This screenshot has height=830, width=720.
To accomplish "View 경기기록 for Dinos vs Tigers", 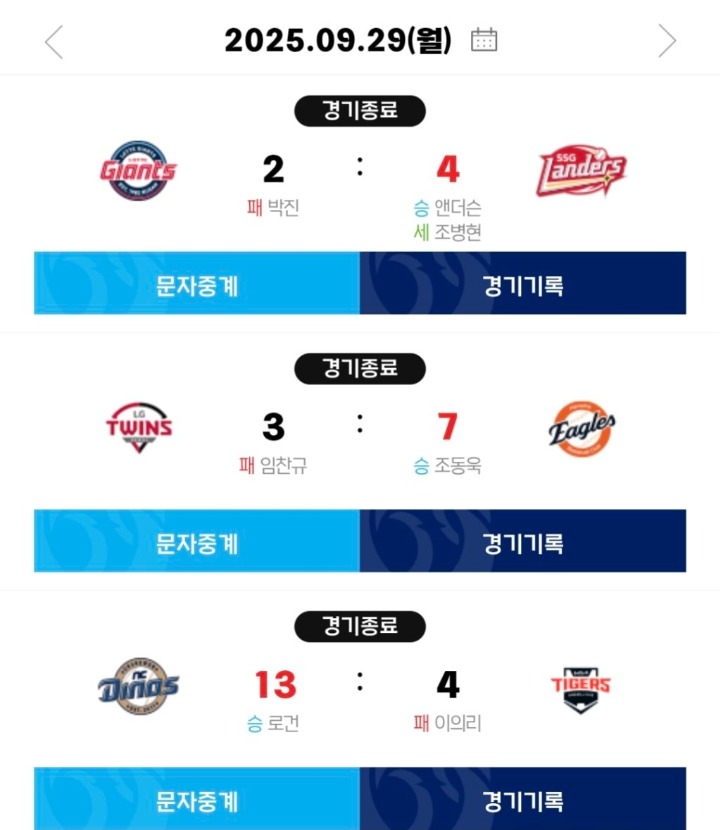I will click(523, 800).
